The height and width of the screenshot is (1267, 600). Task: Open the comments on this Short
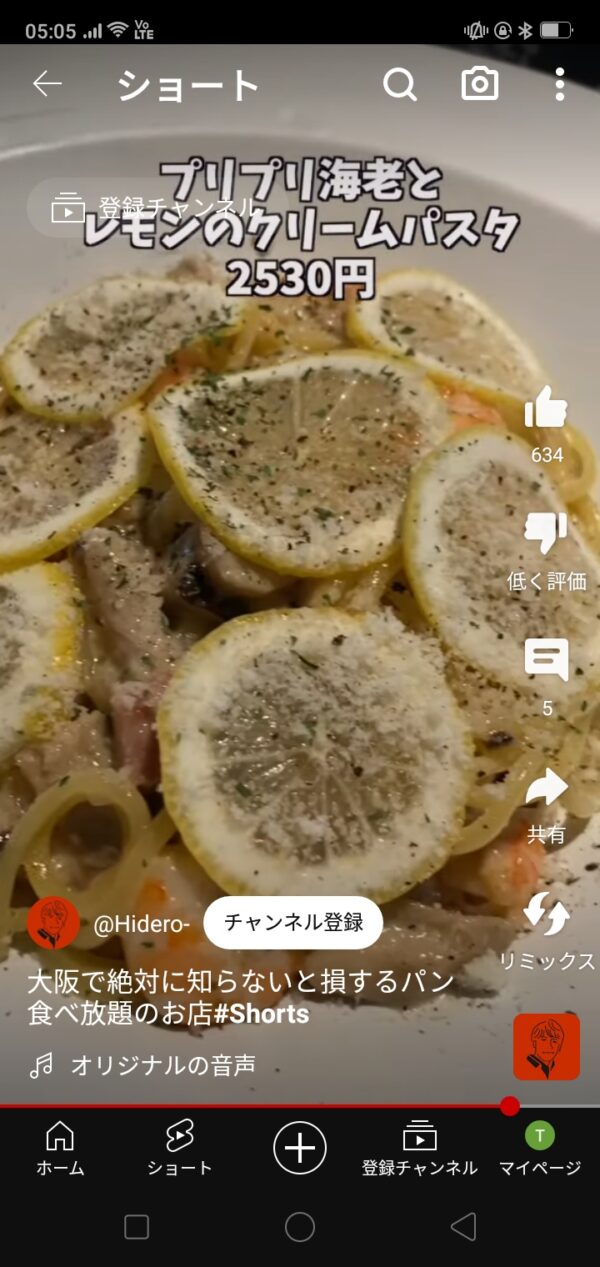coord(546,662)
